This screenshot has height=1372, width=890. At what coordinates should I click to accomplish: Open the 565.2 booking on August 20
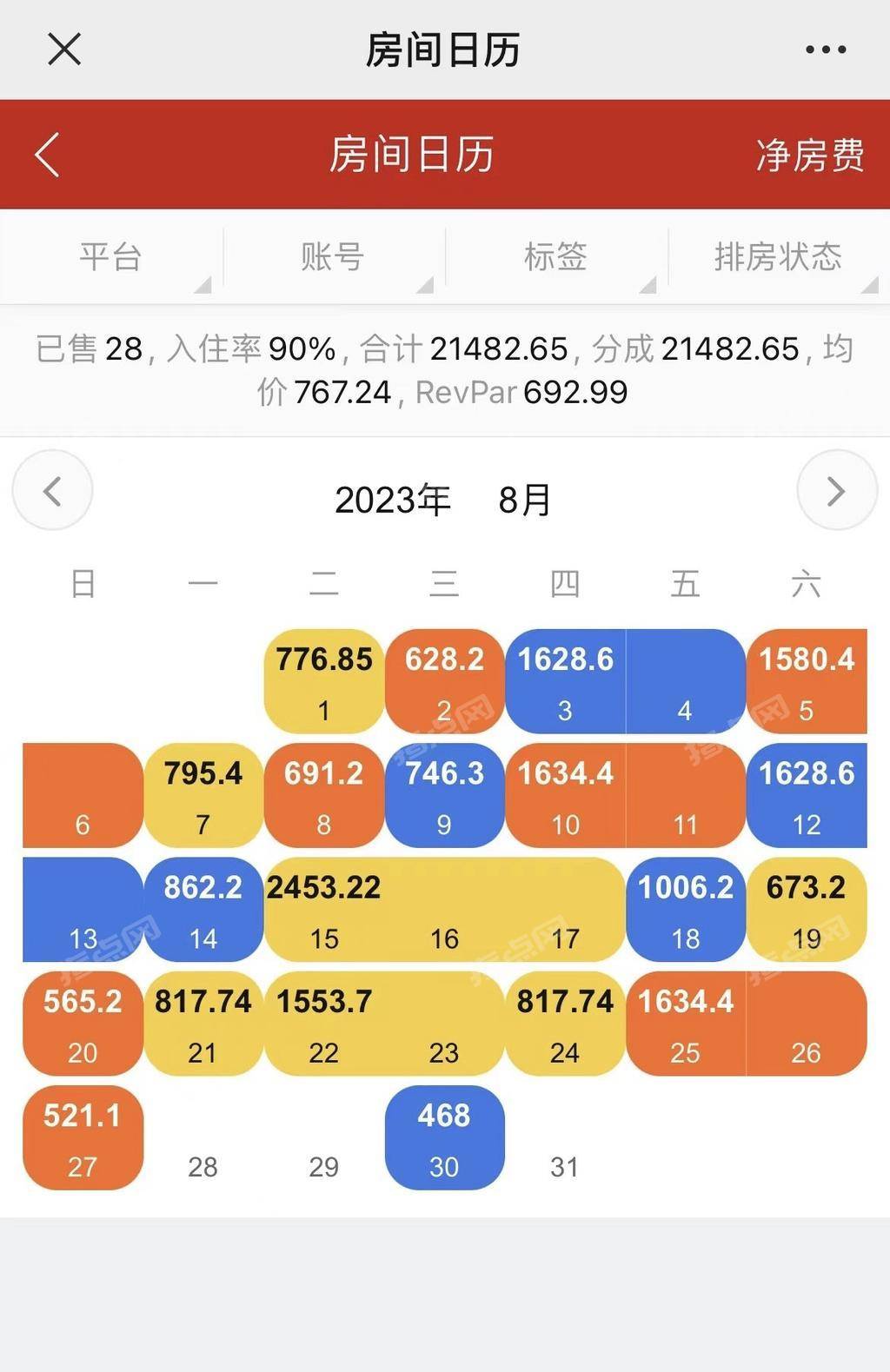83,1023
